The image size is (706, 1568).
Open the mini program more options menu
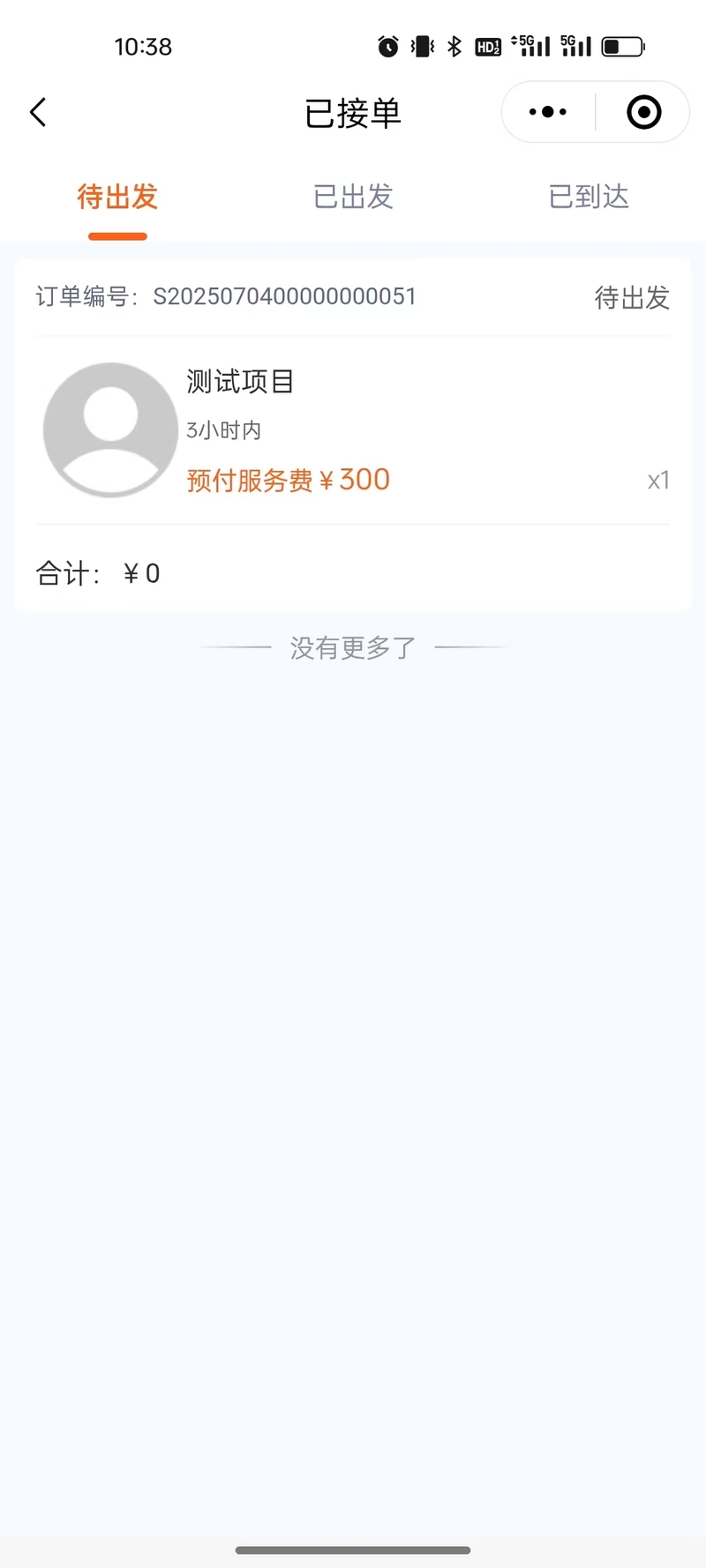[x=548, y=112]
